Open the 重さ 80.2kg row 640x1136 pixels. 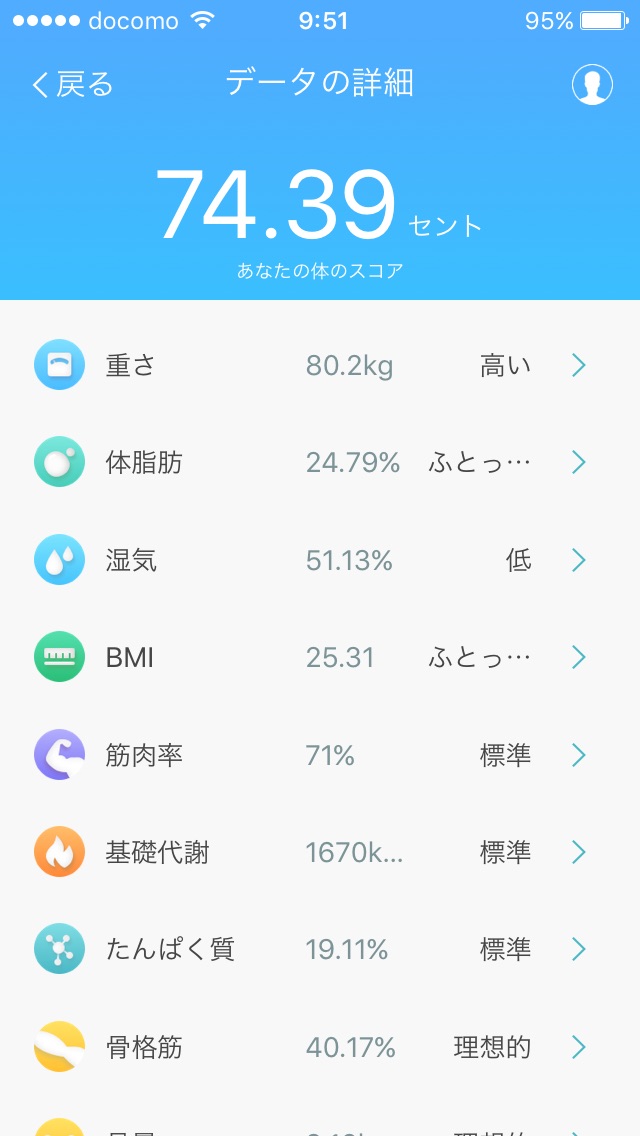point(320,365)
